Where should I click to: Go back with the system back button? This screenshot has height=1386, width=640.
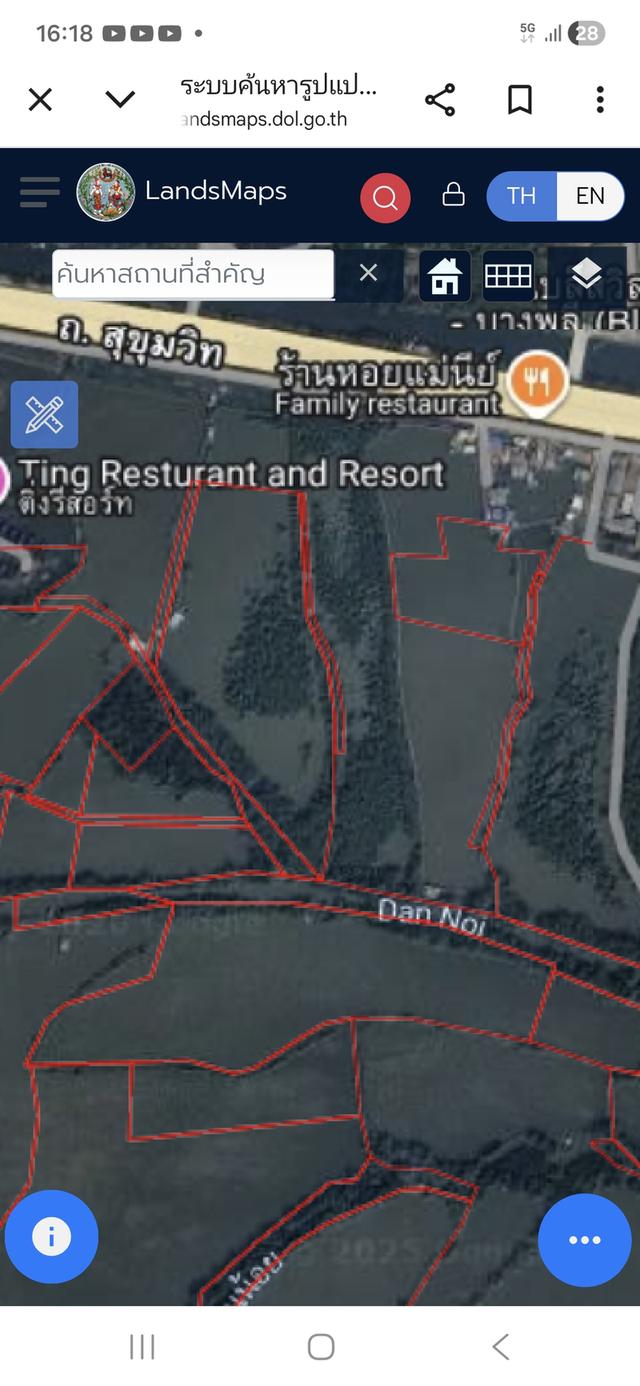tap(500, 1346)
